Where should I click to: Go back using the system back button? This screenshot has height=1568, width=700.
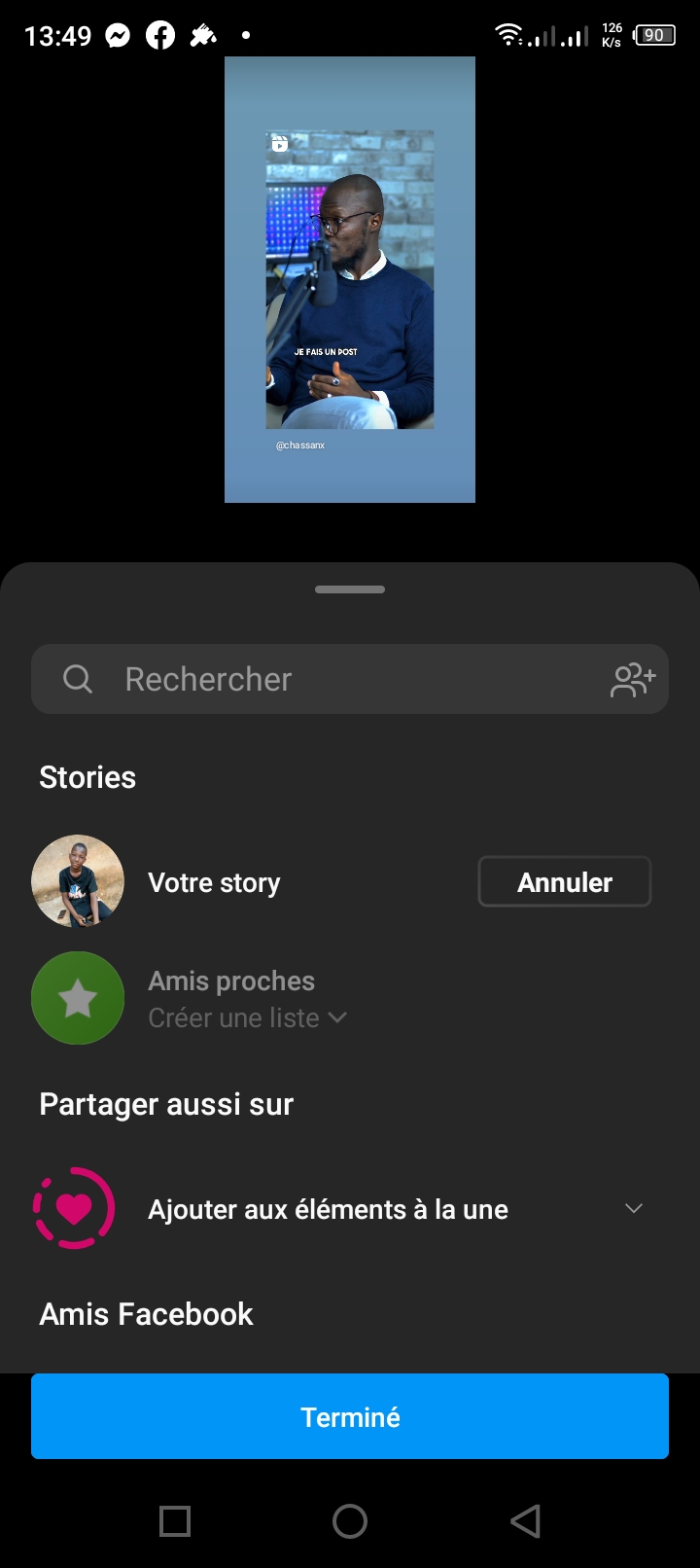525,1521
